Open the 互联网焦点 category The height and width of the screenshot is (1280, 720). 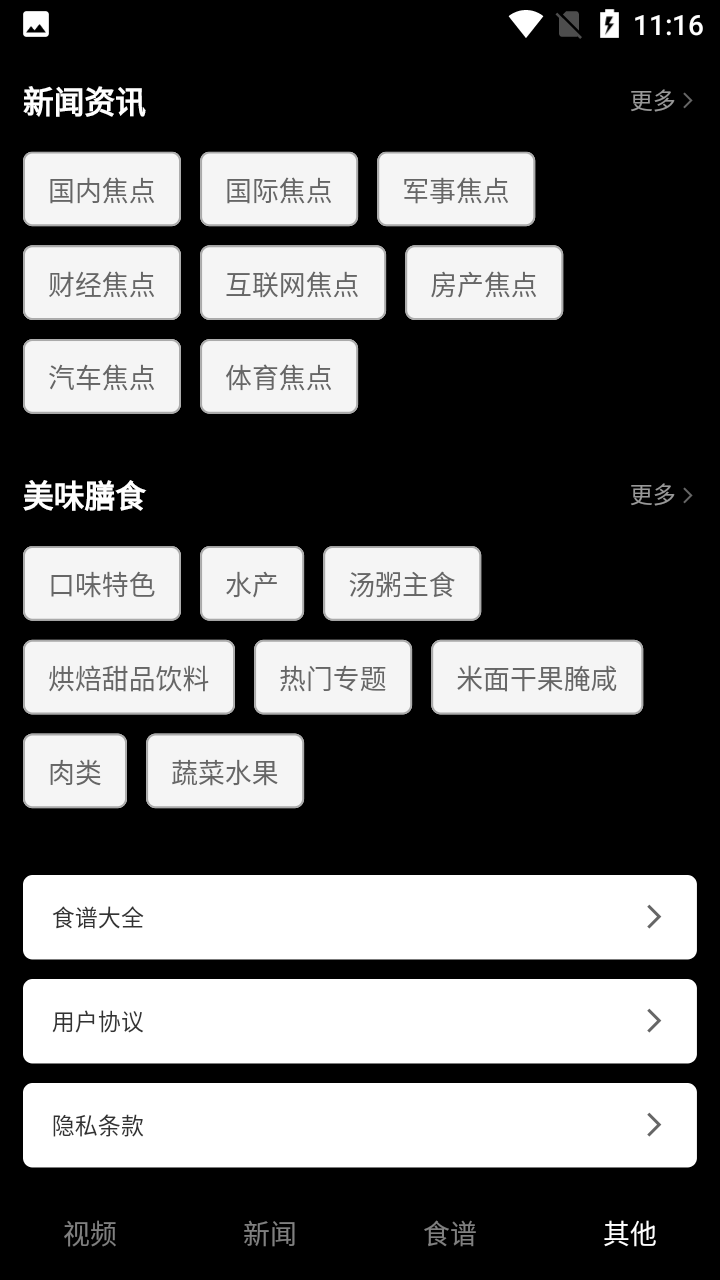tap(292, 283)
